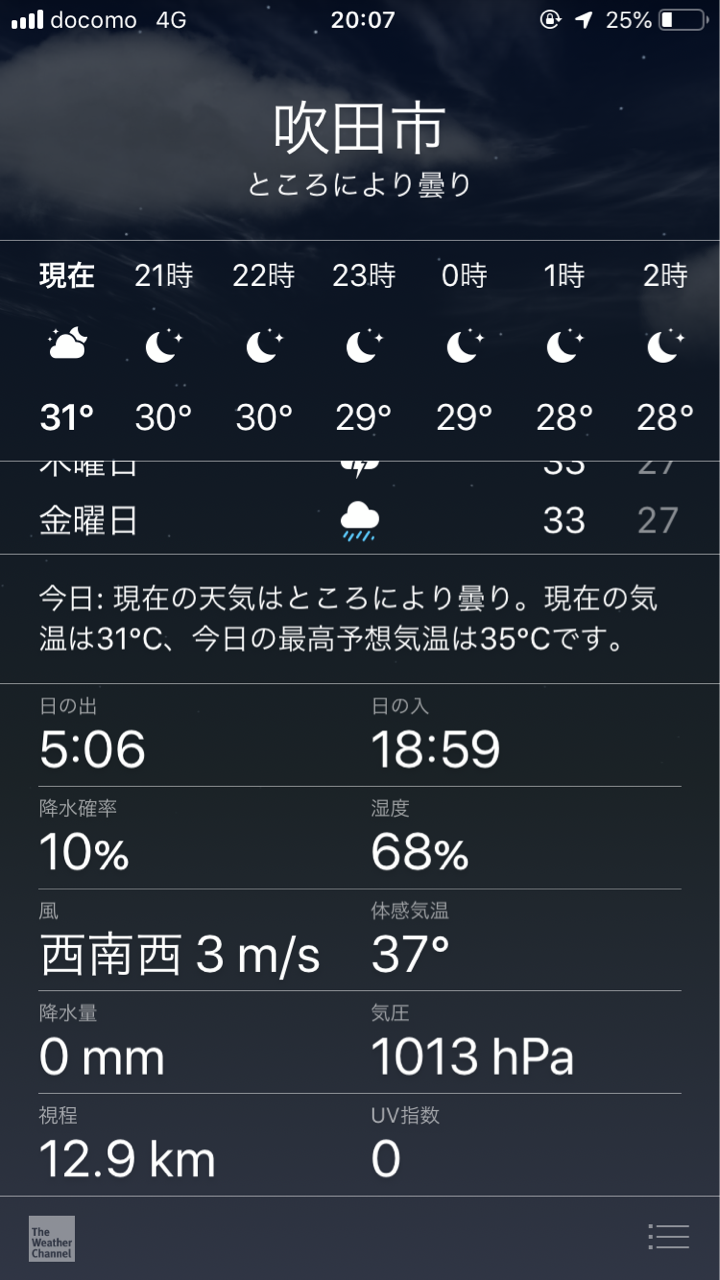Open the city list menu

click(x=668, y=1237)
